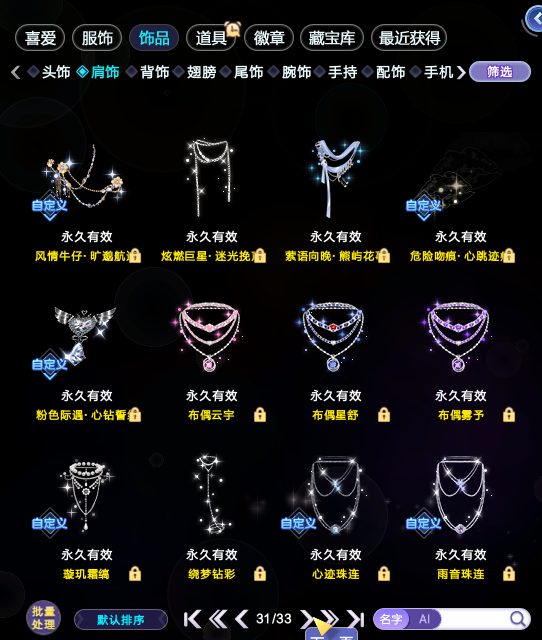The image size is (542, 640).
Task: Switch to the 道具 tab
Action: click(211, 38)
